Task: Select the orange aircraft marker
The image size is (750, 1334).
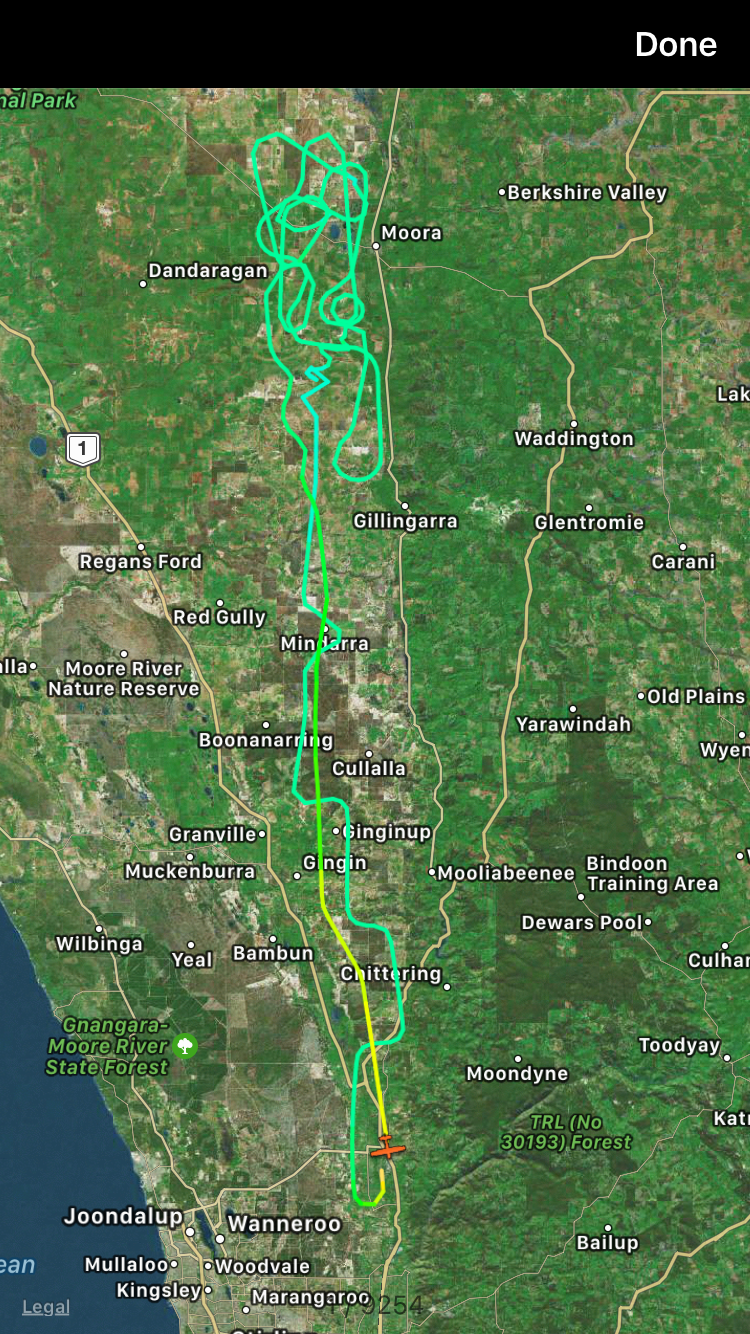Action: [388, 1149]
